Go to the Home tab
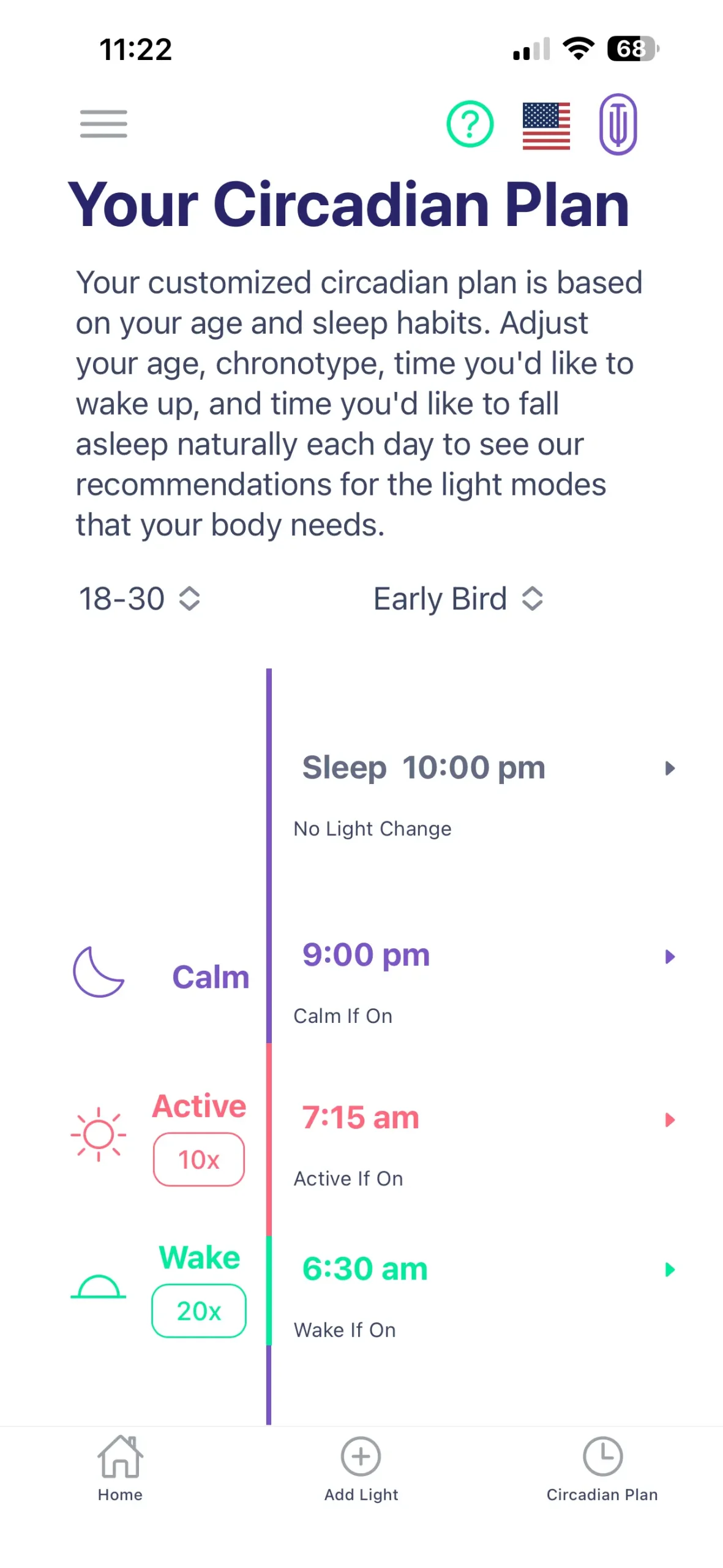 click(x=120, y=1468)
